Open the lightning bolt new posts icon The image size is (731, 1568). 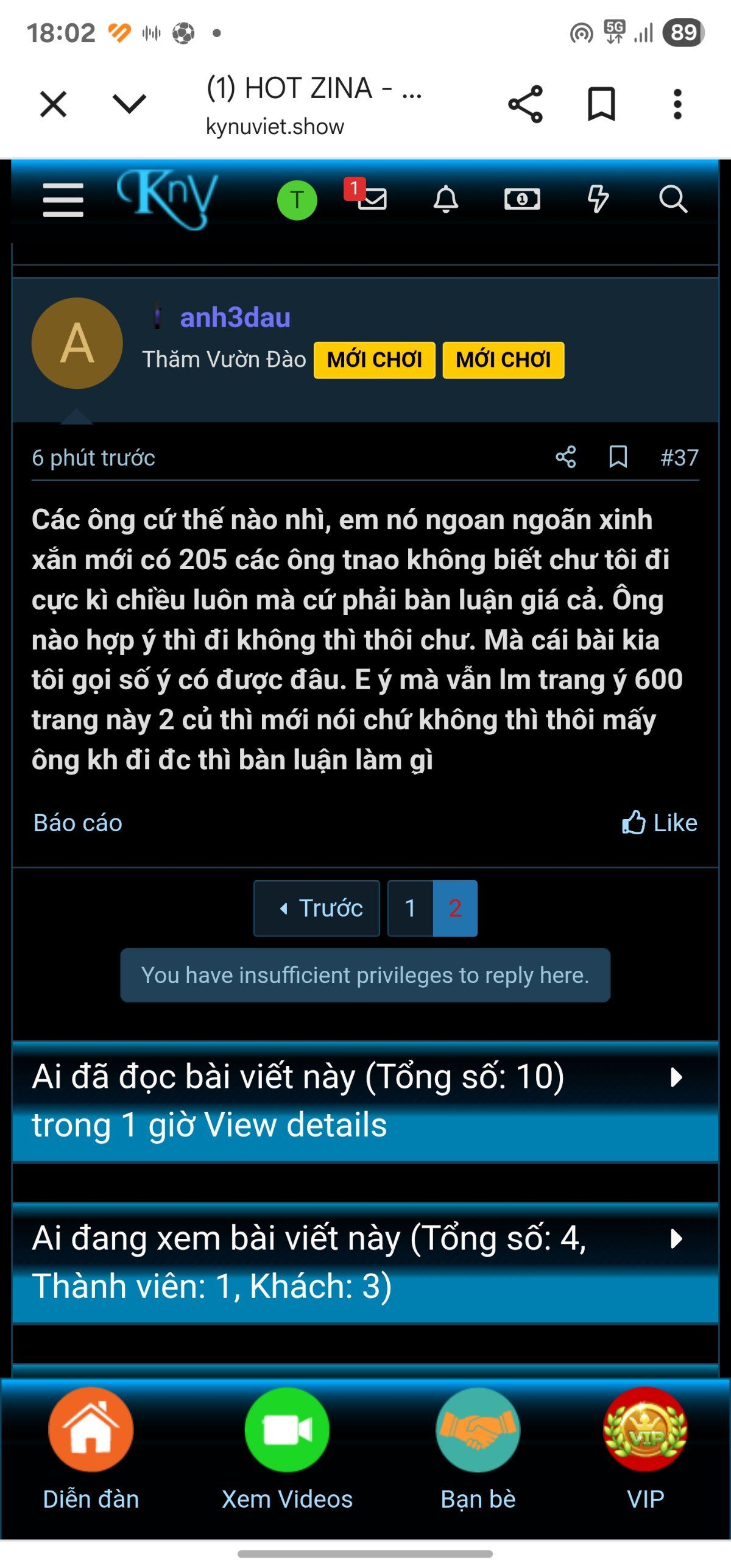tap(598, 199)
